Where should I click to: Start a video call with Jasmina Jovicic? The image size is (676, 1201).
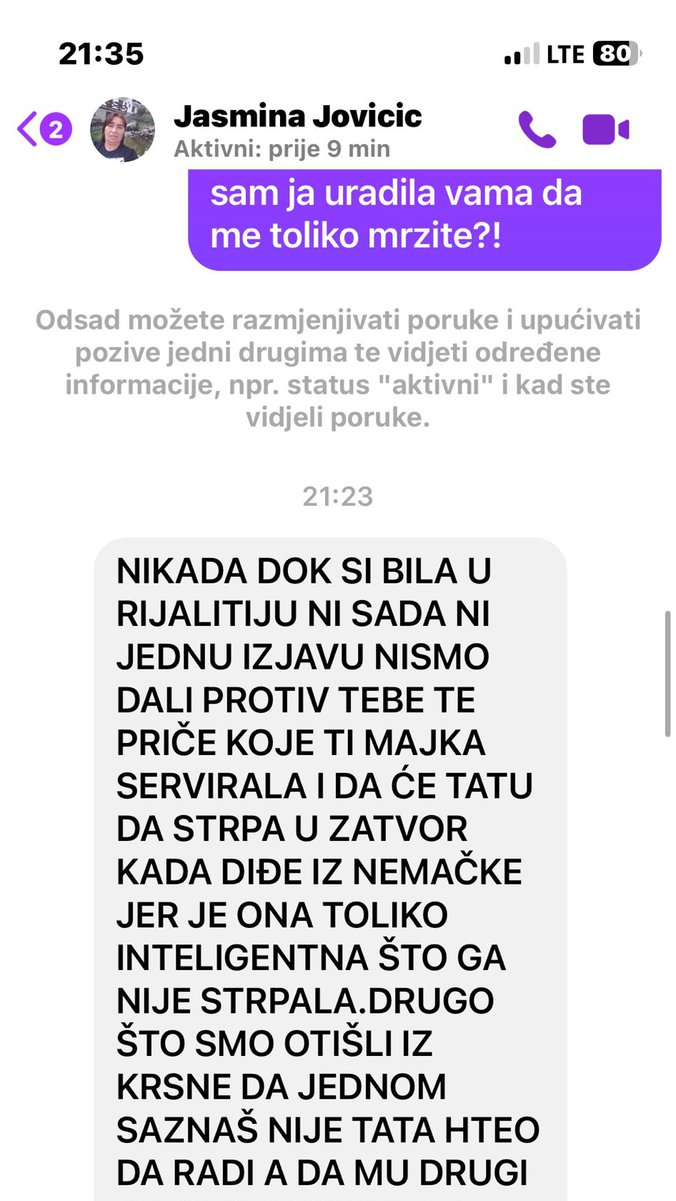[x=605, y=130]
